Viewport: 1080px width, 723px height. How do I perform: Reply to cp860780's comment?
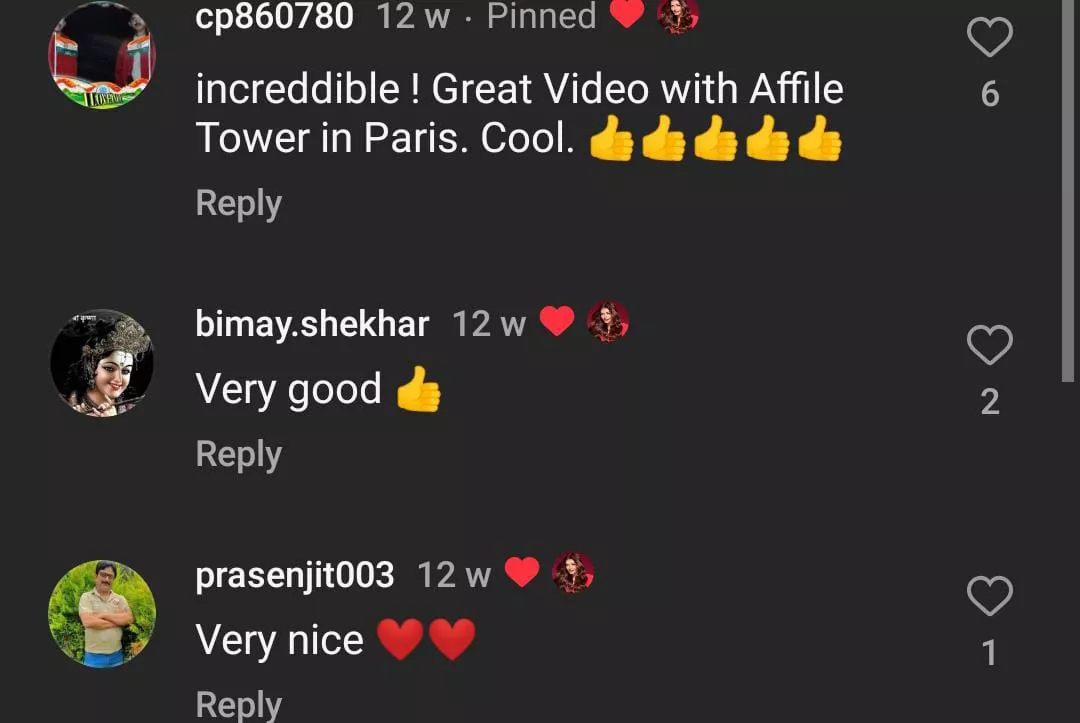[238, 203]
